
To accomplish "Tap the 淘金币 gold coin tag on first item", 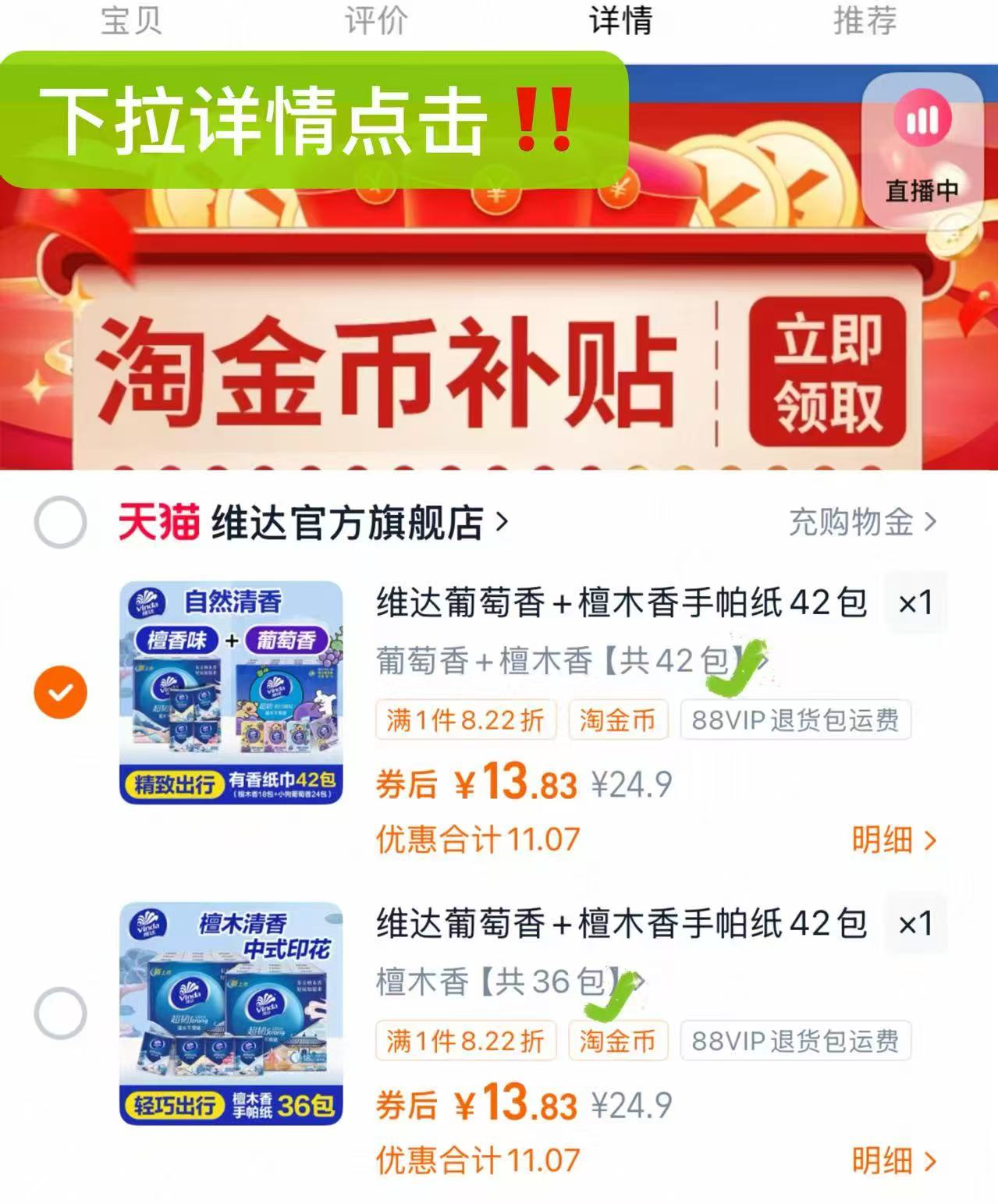I will click(619, 722).
